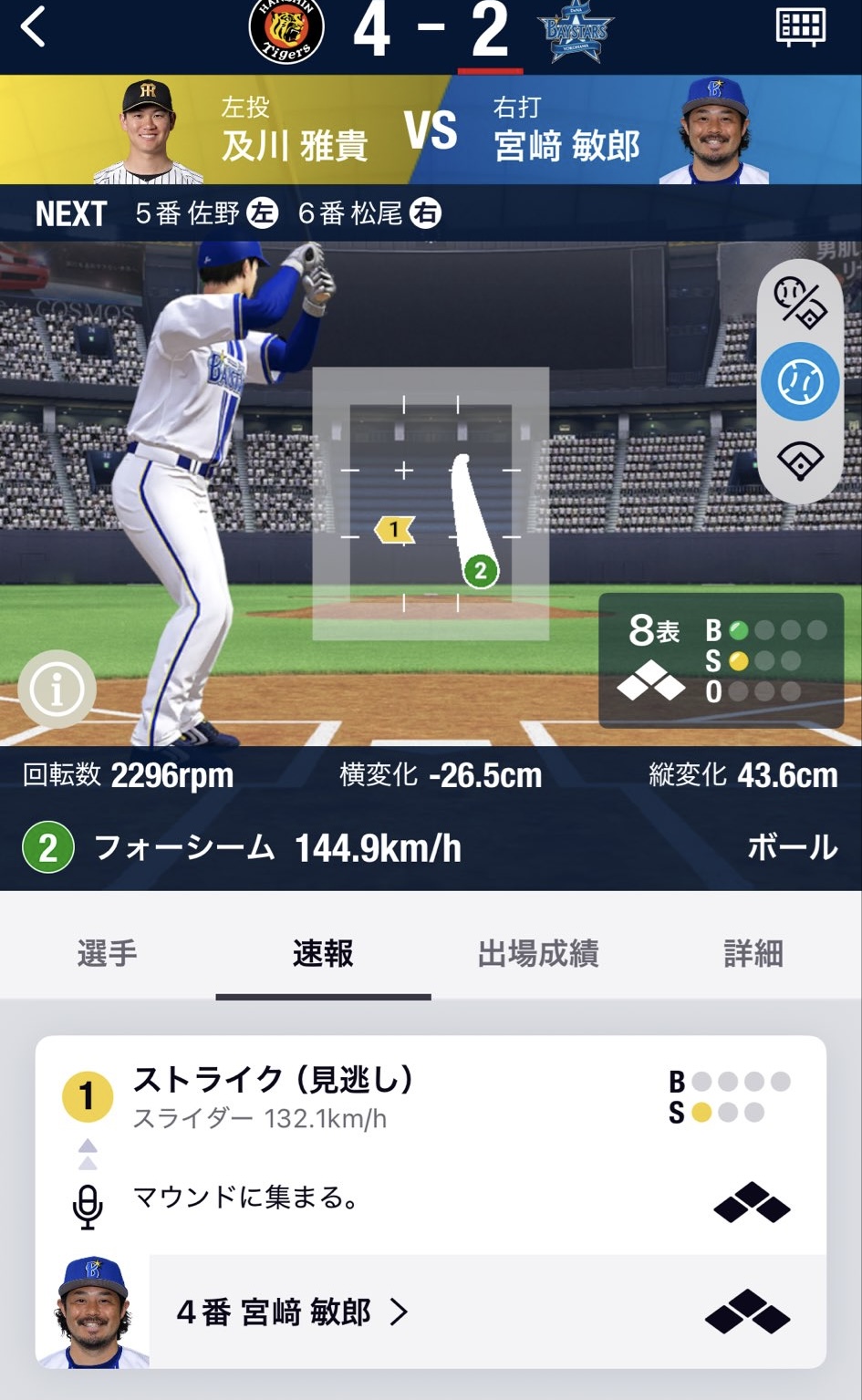Open the info button on the field
Image resolution: width=862 pixels, height=1400 pixels.
(57, 689)
